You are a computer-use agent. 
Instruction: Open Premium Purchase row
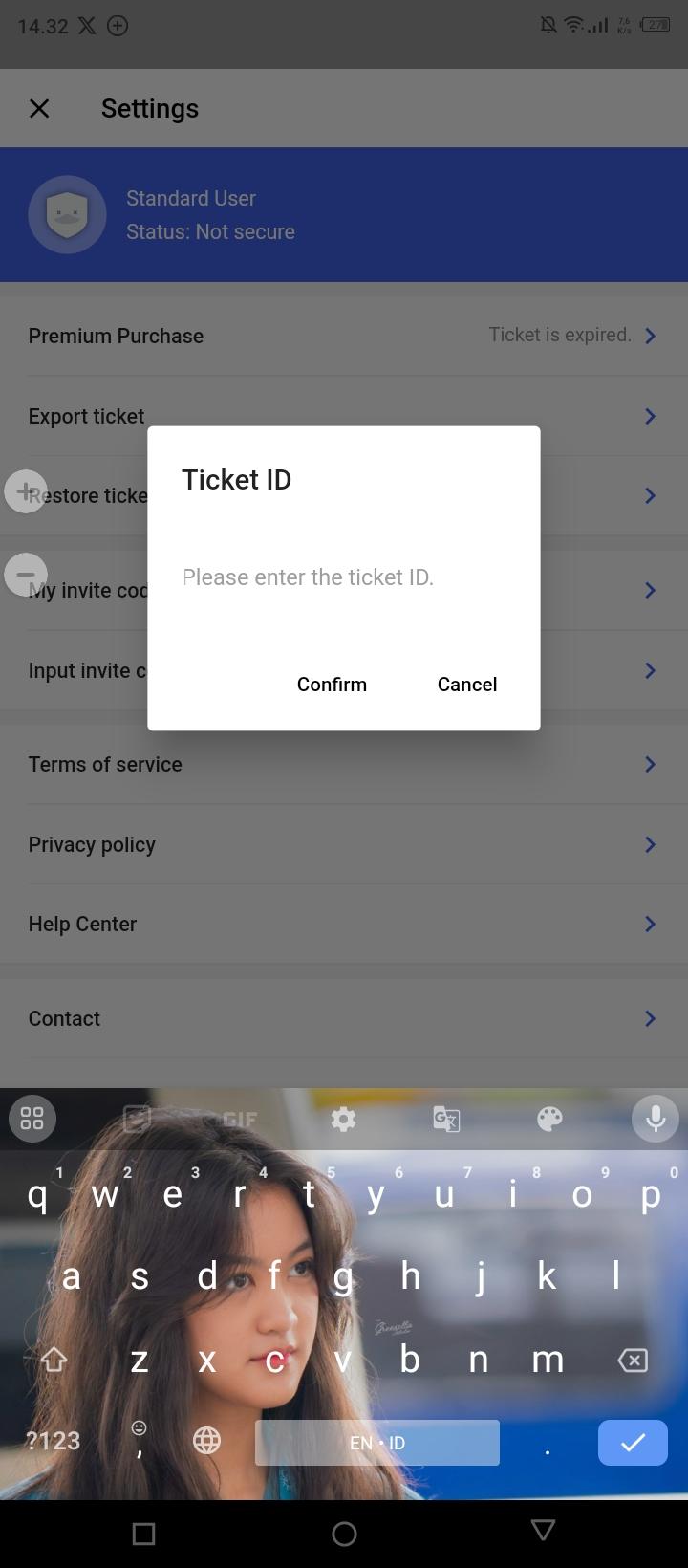343,336
